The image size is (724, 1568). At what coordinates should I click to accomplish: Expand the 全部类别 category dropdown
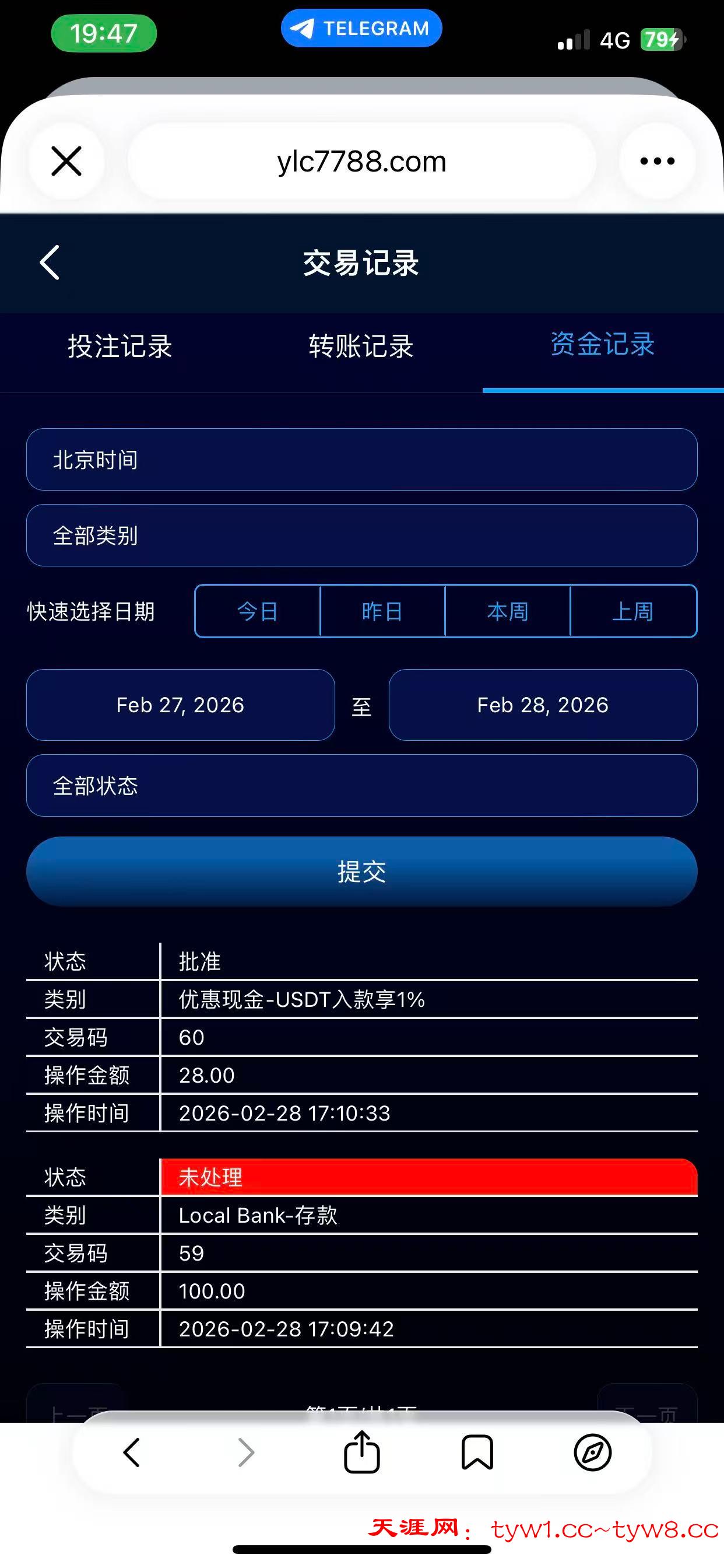361,535
